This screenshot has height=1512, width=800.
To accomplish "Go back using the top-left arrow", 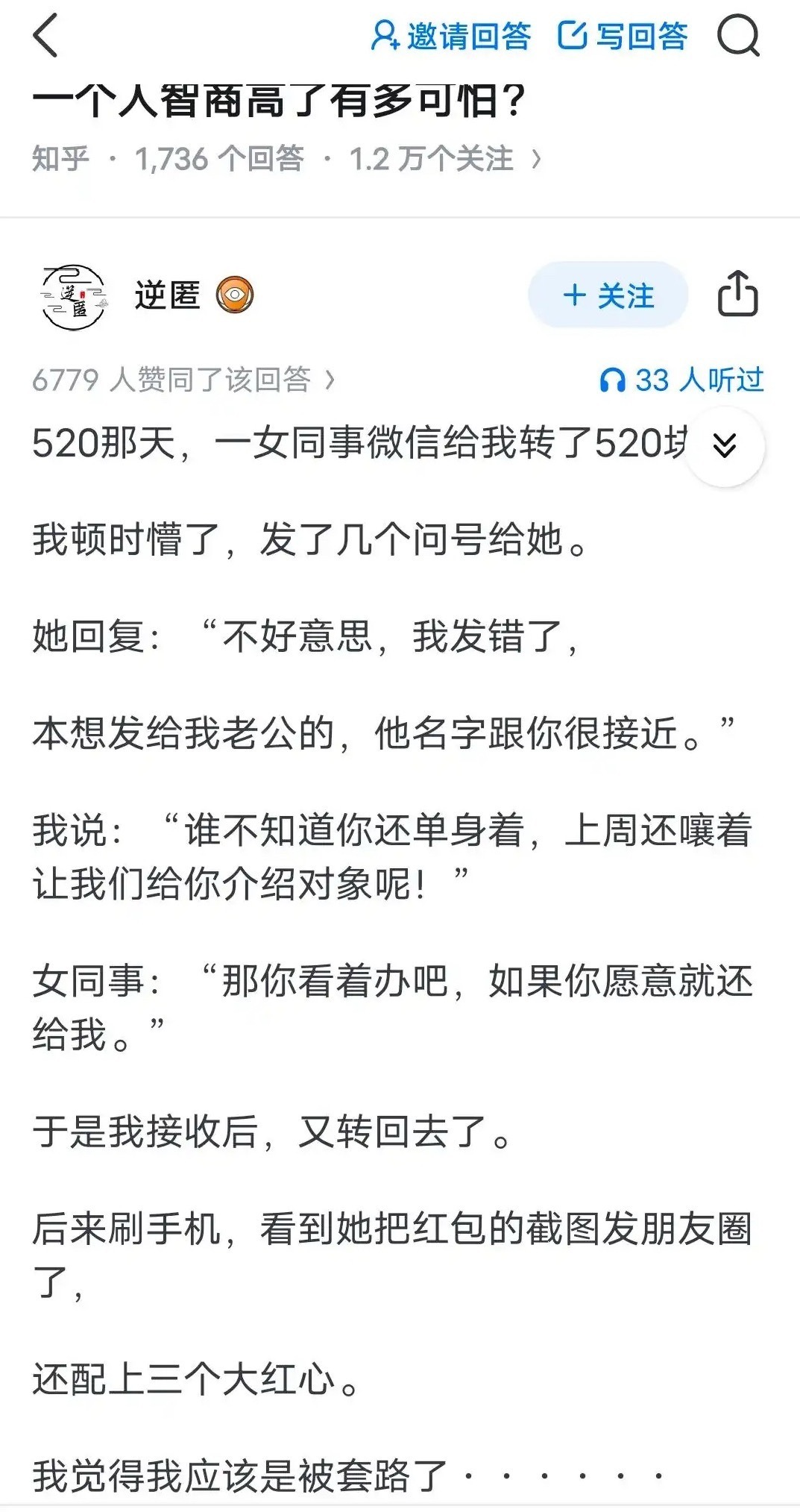I will [45, 37].
